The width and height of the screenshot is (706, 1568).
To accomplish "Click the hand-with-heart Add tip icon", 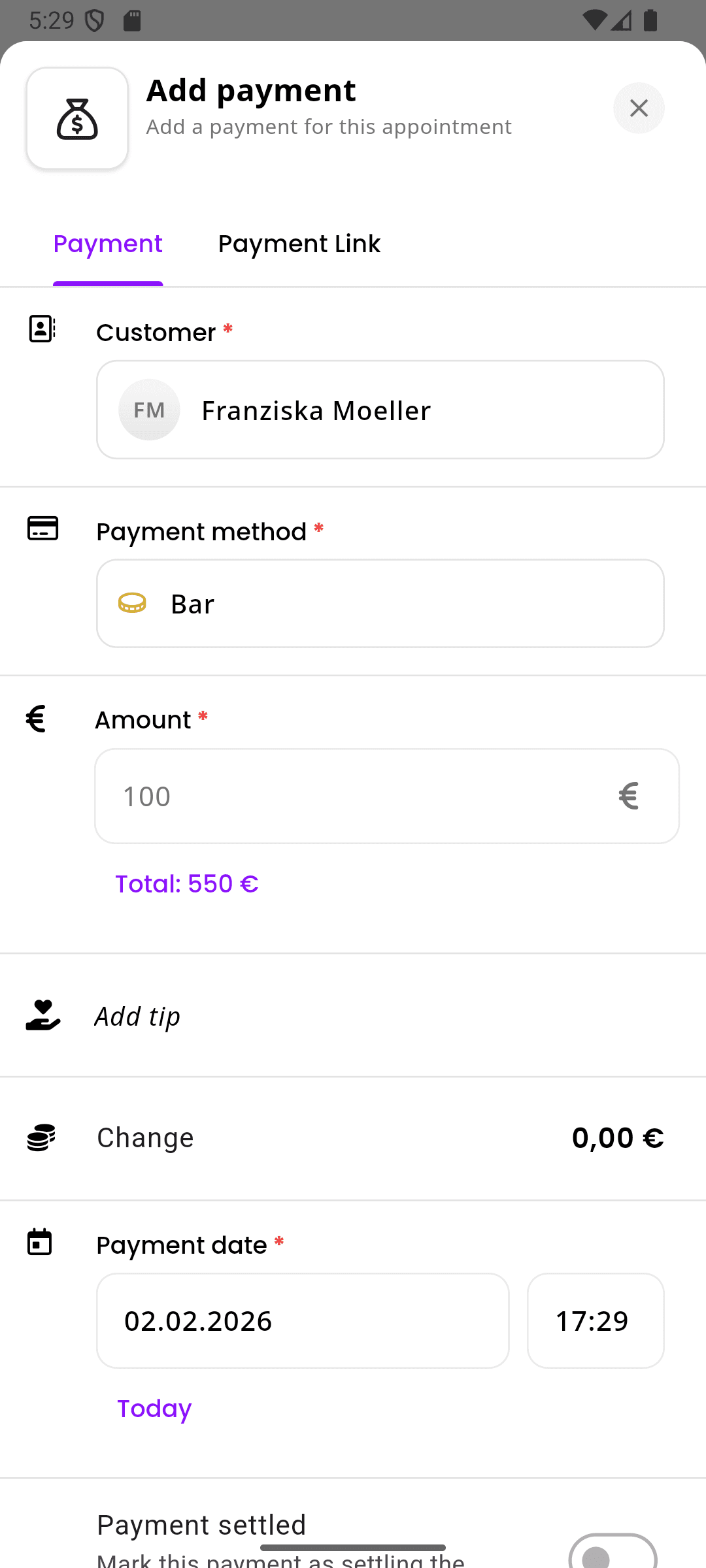I will click(x=42, y=1015).
